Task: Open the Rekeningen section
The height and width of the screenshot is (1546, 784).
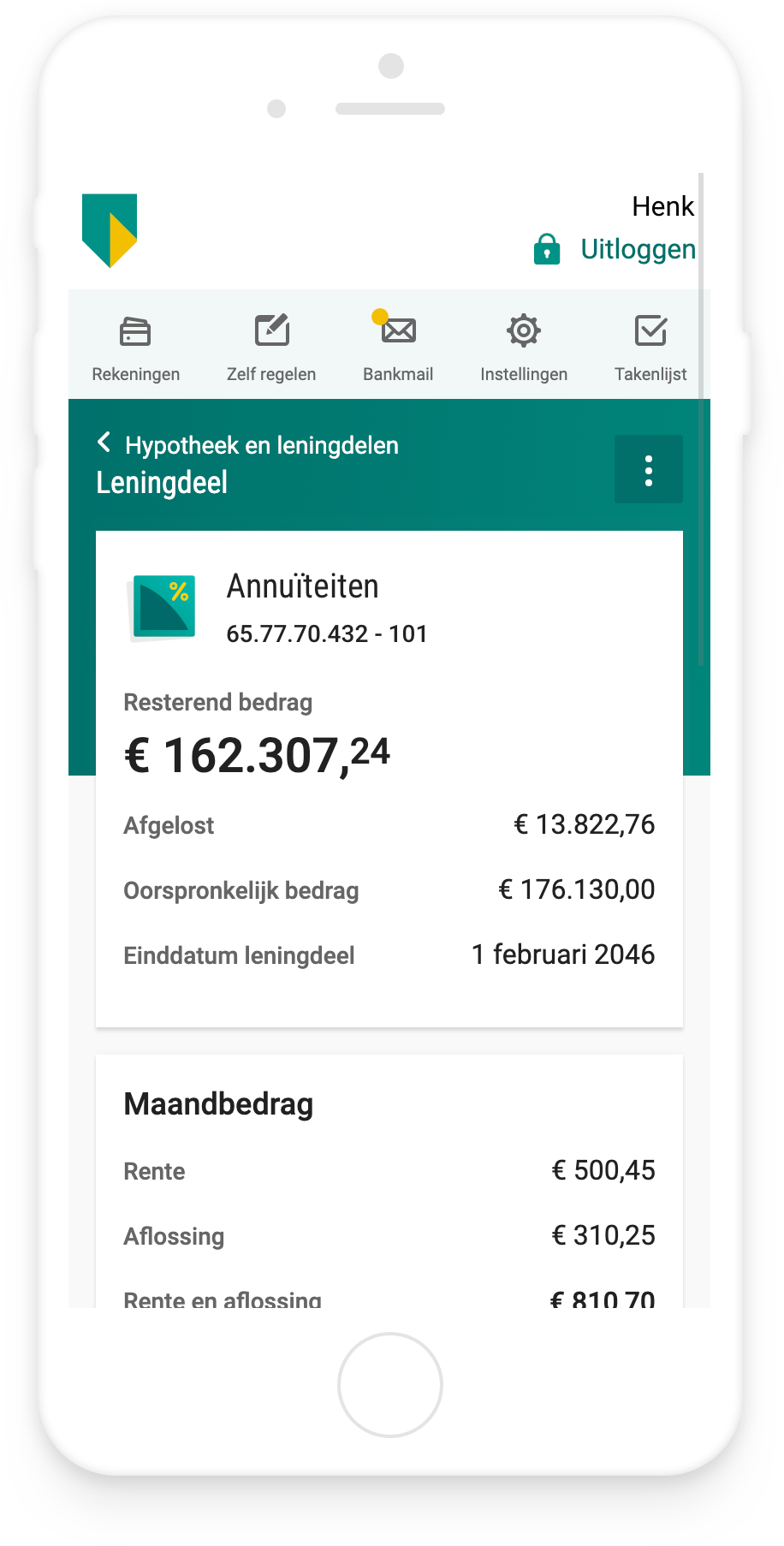Action: pyautogui.click(x=135, y=346)
